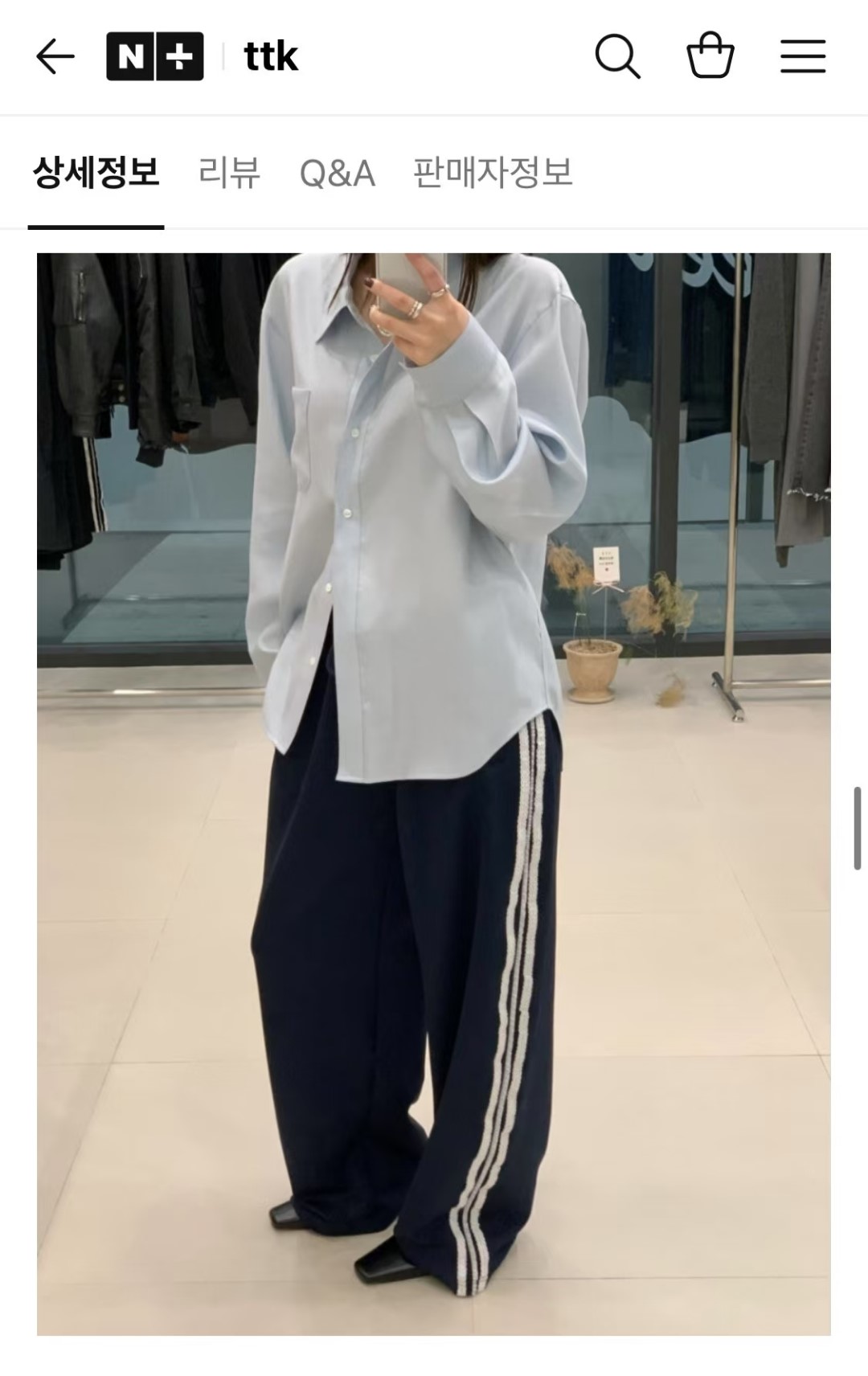This screenshot has width=868, height=1376.
Task: Open the N+ store home logo
Action: point(154,57)
